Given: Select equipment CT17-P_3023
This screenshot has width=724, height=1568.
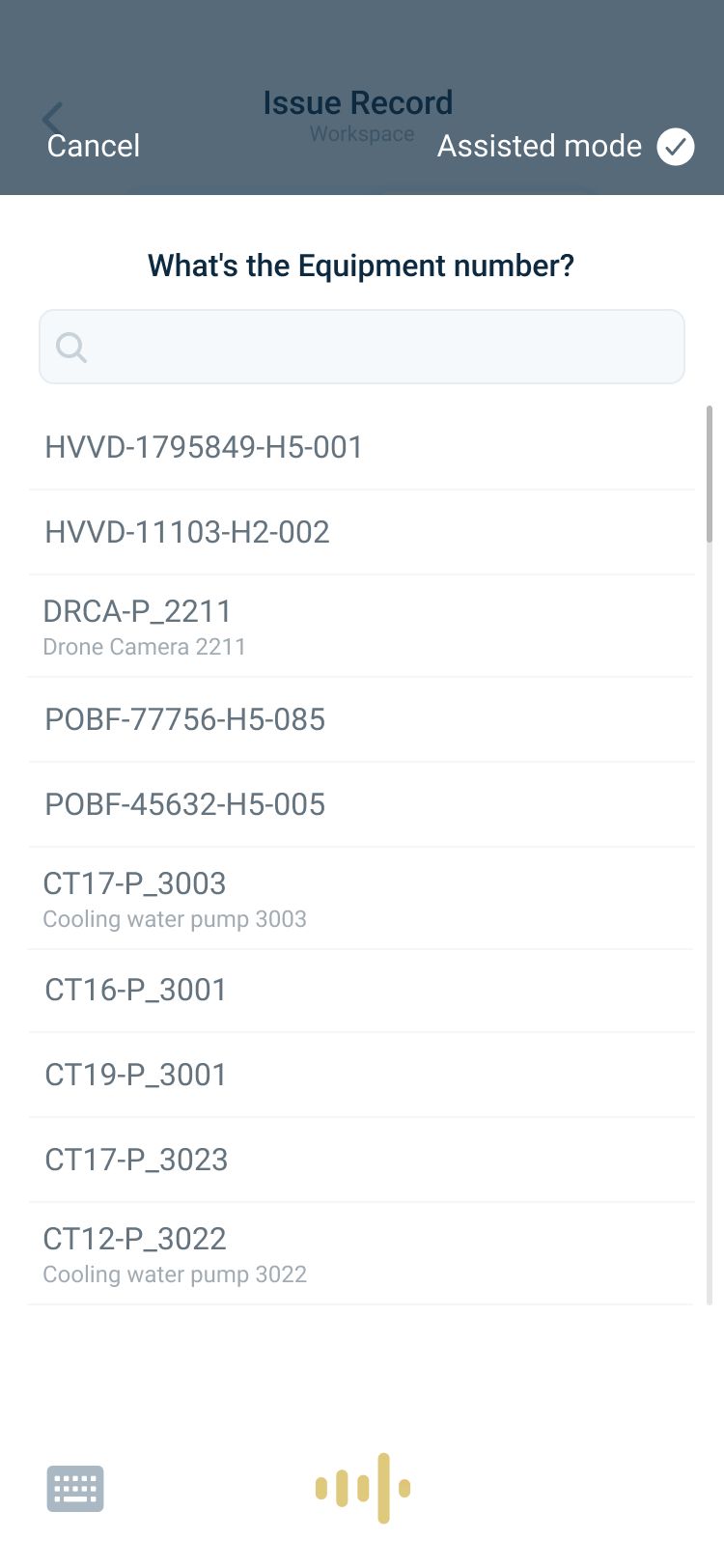Looking at the screenshot, I should (x=362, y=1161).
